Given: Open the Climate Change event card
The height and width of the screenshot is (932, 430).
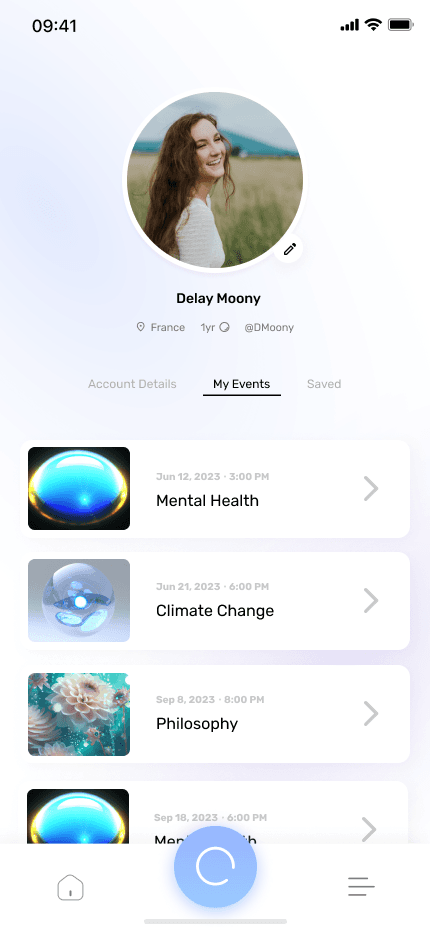Looking at the screenshot, I should (215, 601).
